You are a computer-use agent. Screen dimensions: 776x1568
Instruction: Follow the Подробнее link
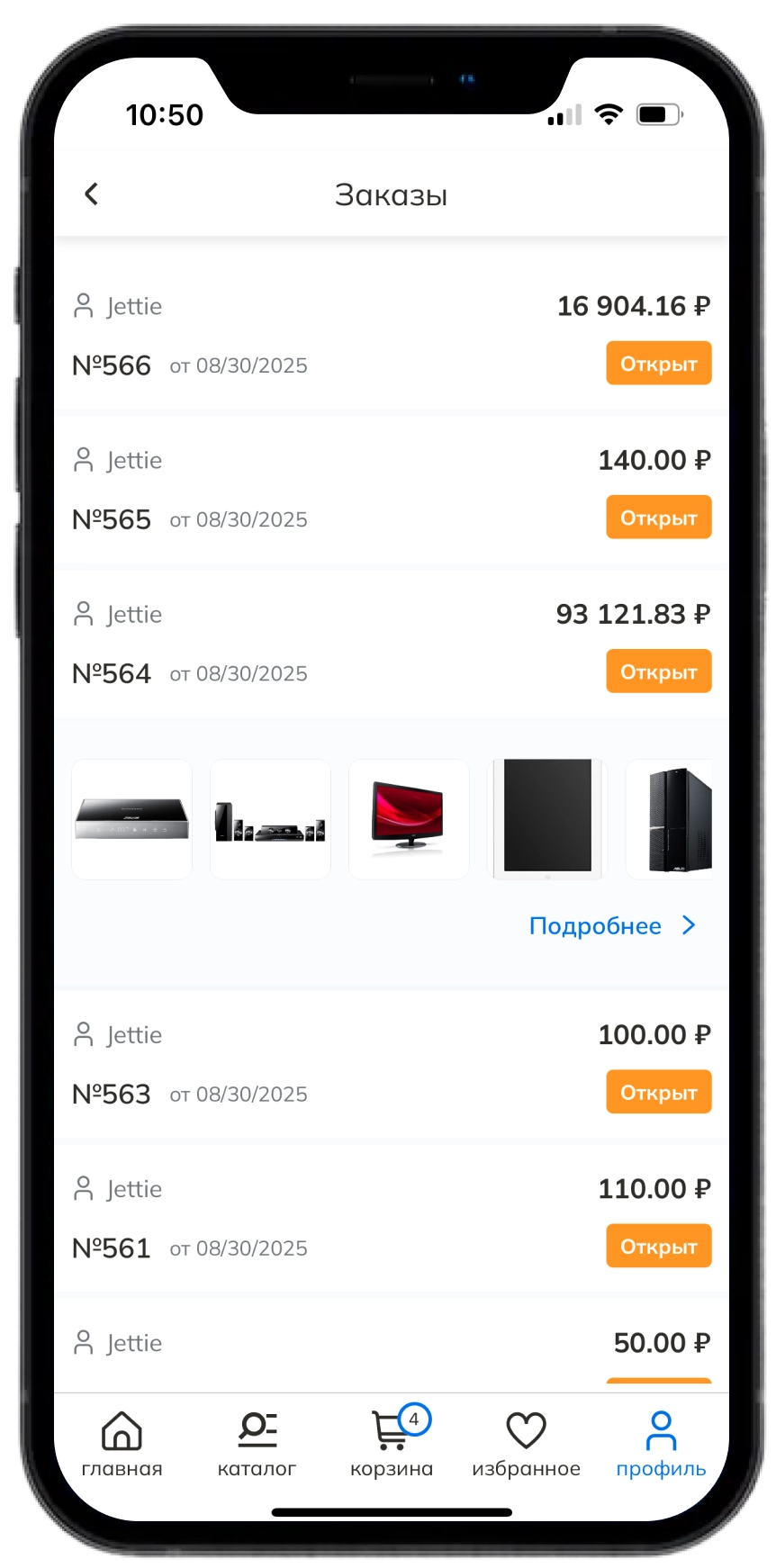pos(612,925)
